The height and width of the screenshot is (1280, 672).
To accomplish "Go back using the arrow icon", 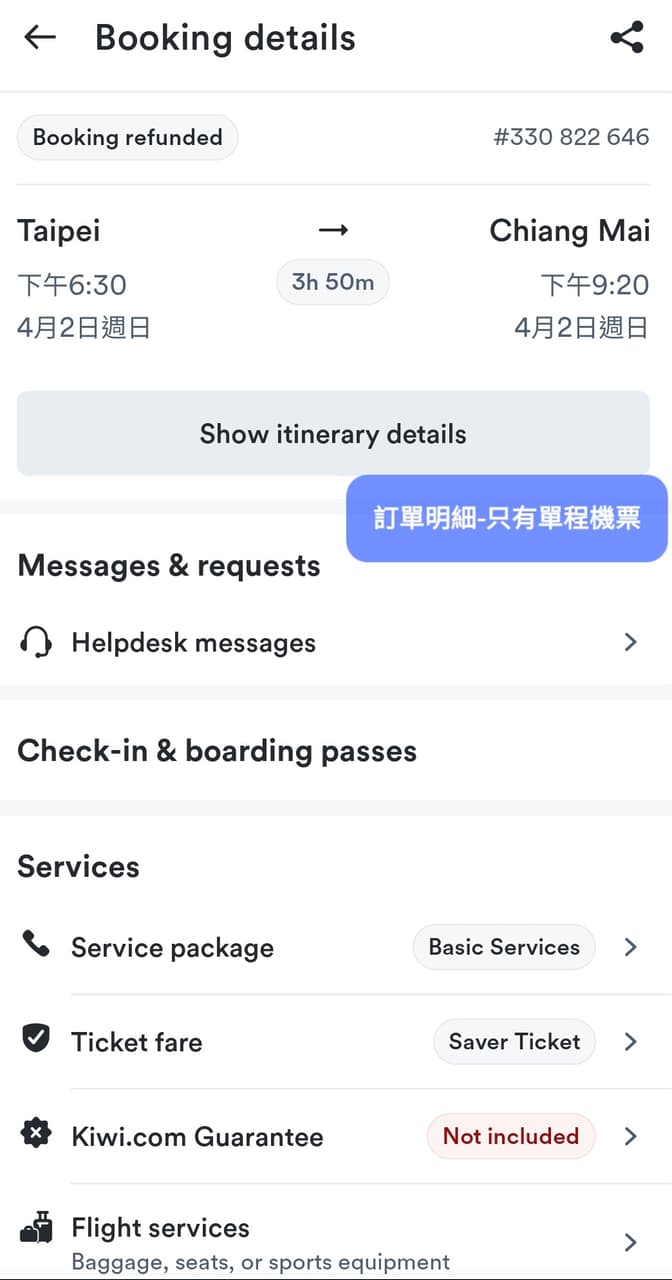I will (x=40, y=38).
